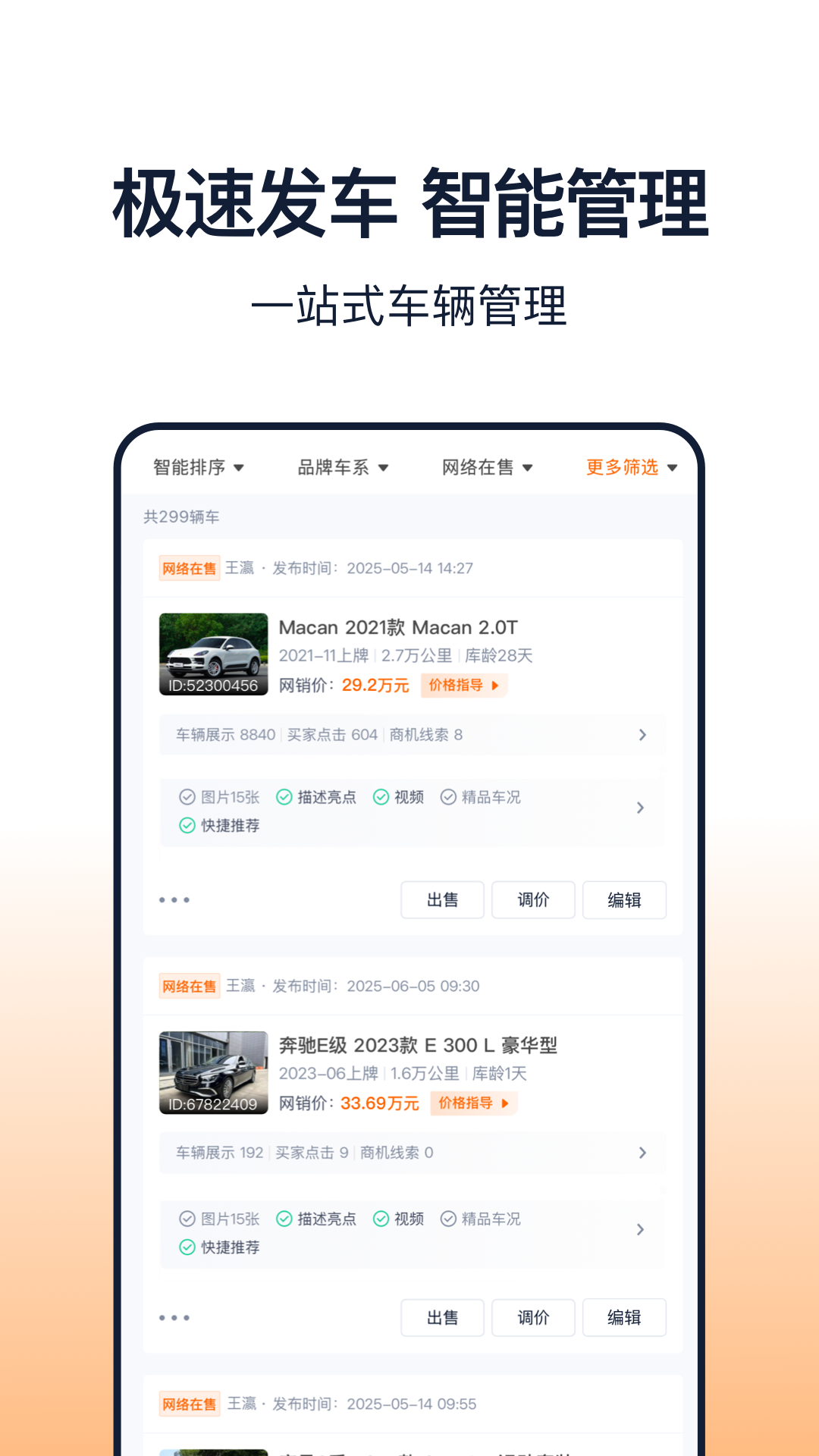Tap the 价格指导 icon on the 奔驰E级 listing

(507, 1103)
